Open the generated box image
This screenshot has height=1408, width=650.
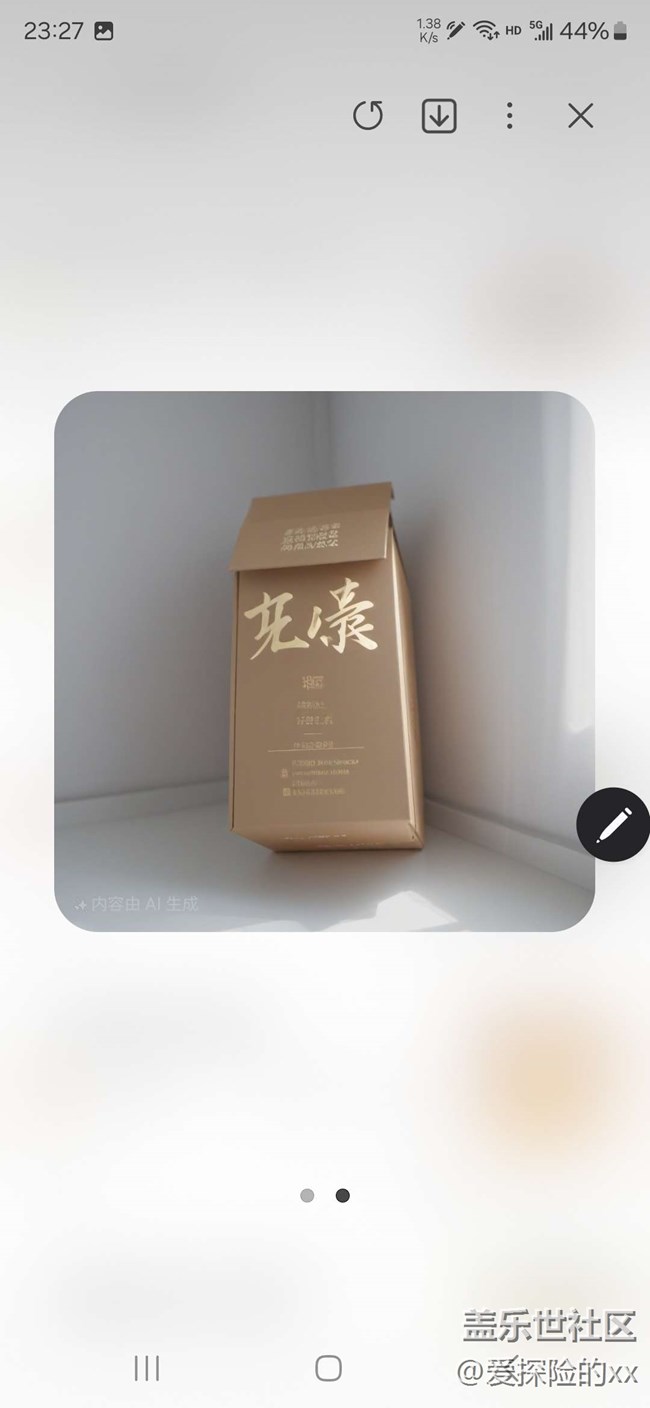tap(324, 661)
